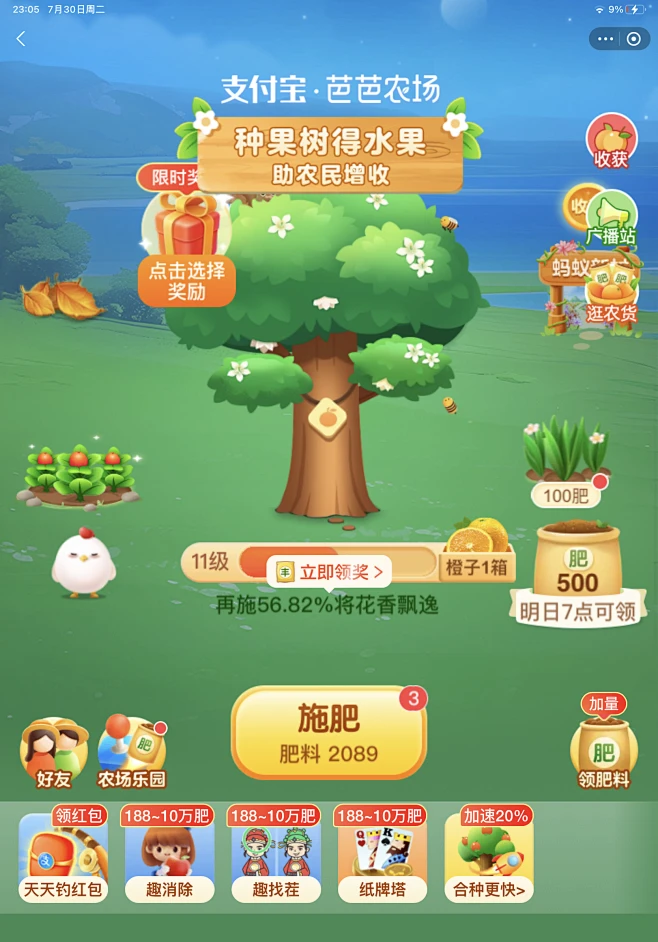Close the mini program with target icon

633,39
